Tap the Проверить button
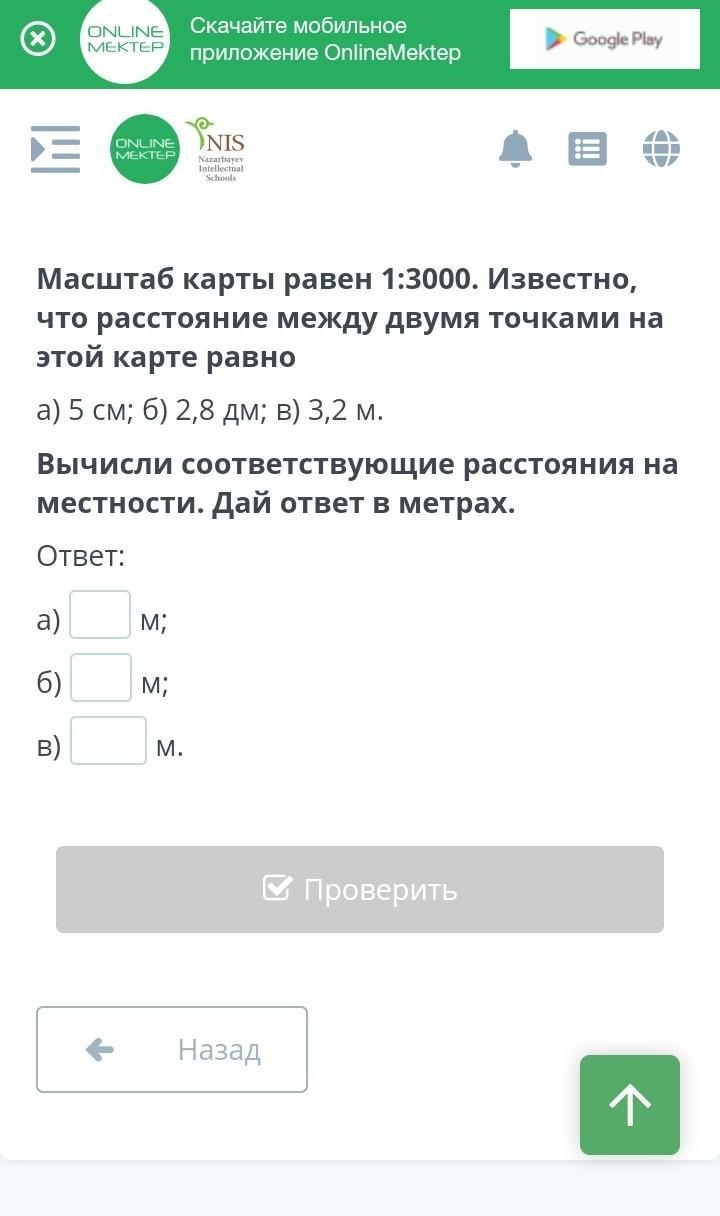Viewport: 720px width, 1216px height. coord(360,889)
